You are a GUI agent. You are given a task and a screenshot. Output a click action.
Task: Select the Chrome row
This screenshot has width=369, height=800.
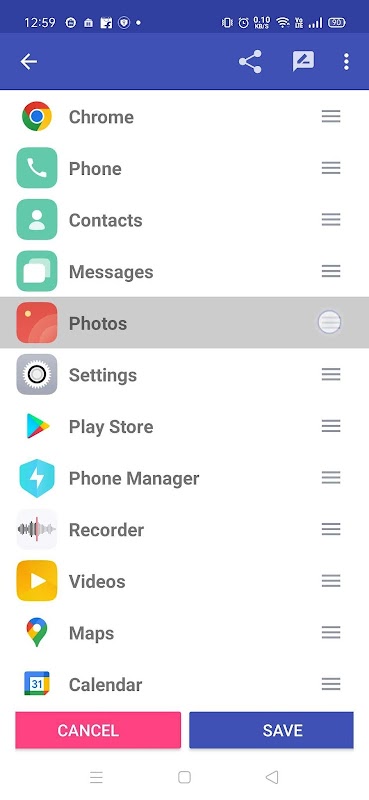(x=184, y=117)
